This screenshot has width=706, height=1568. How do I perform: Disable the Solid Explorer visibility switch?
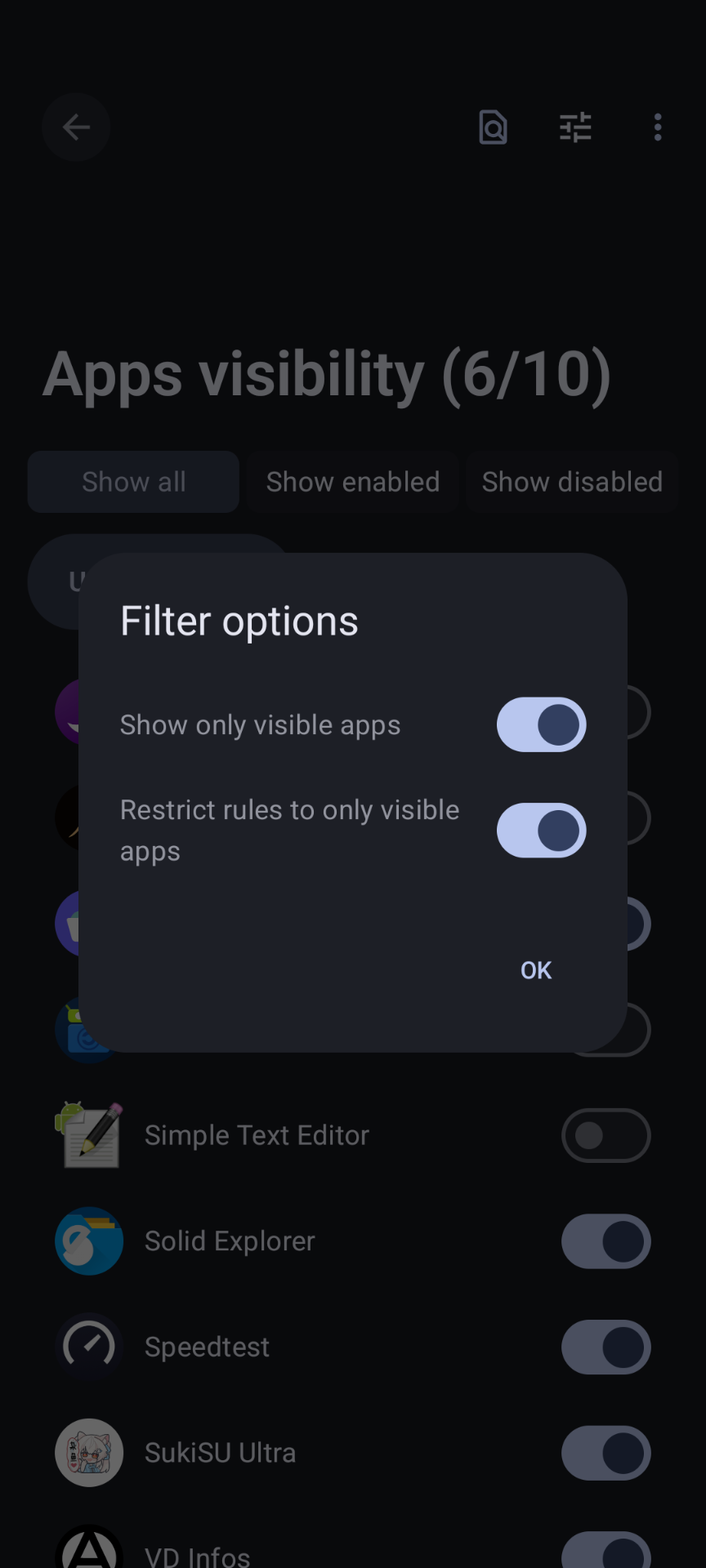[605, 1241]
